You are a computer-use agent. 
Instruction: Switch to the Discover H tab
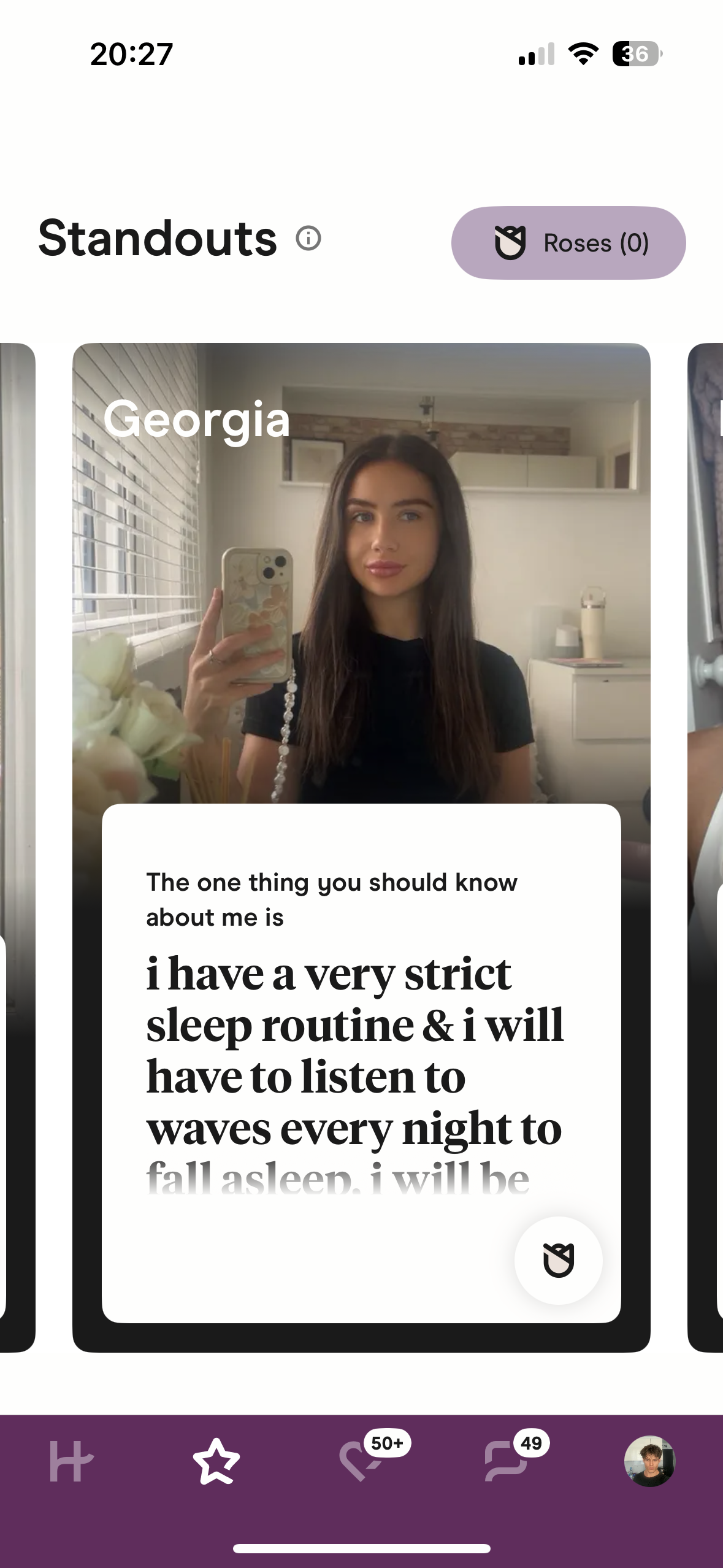(71, 1461)
